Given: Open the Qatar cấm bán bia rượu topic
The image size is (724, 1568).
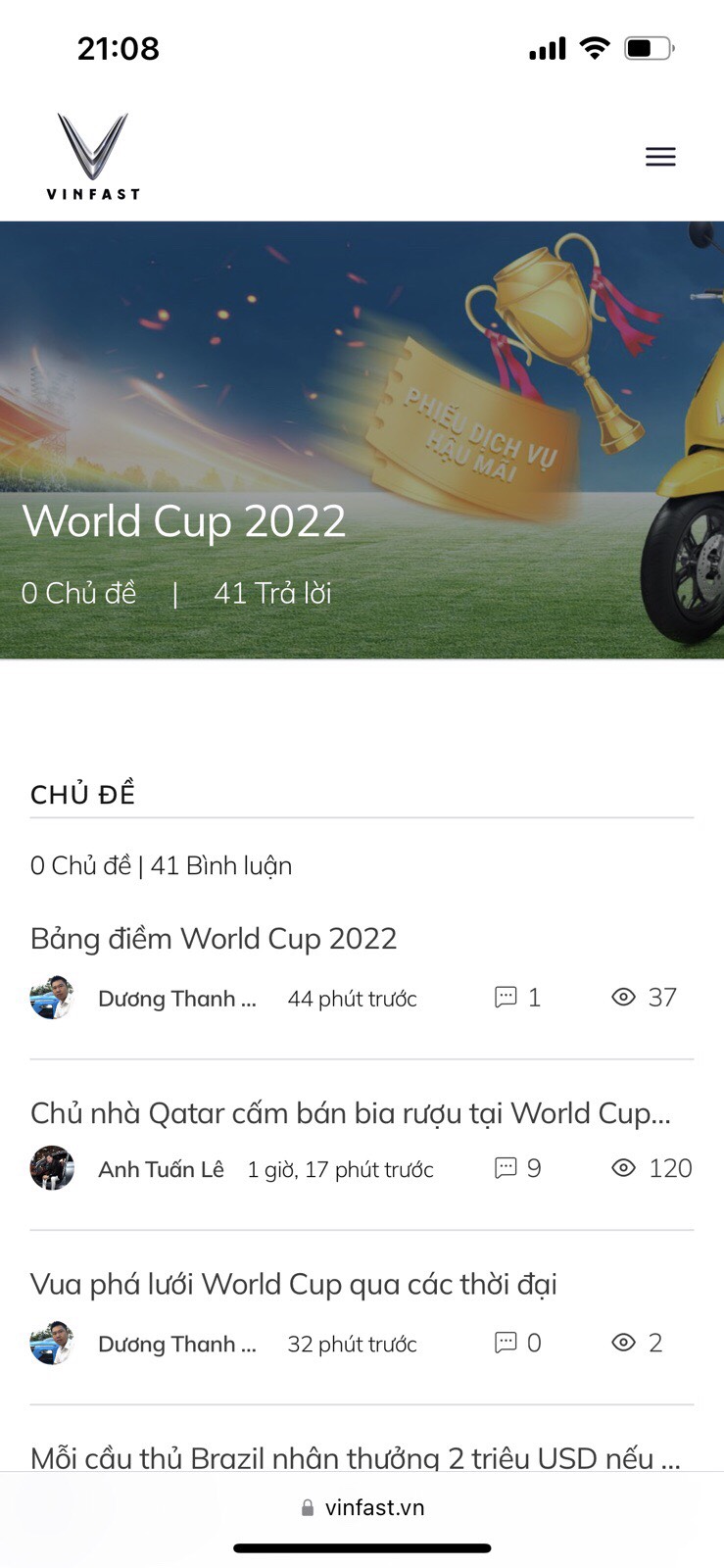Looking at the screenshot, I should pyautogui.click(x=350, y=1113).
